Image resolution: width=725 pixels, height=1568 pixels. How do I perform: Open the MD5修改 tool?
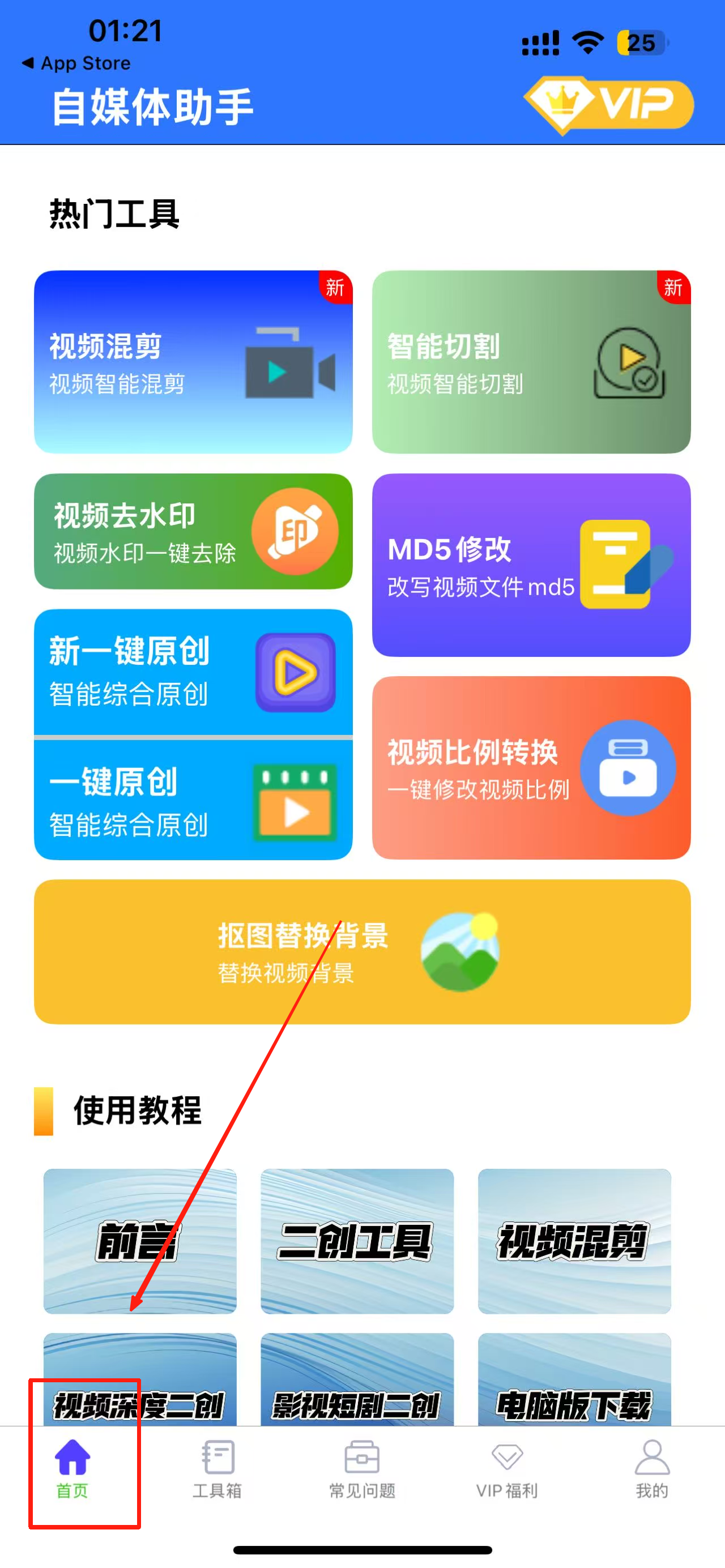(x=531, y=565)
